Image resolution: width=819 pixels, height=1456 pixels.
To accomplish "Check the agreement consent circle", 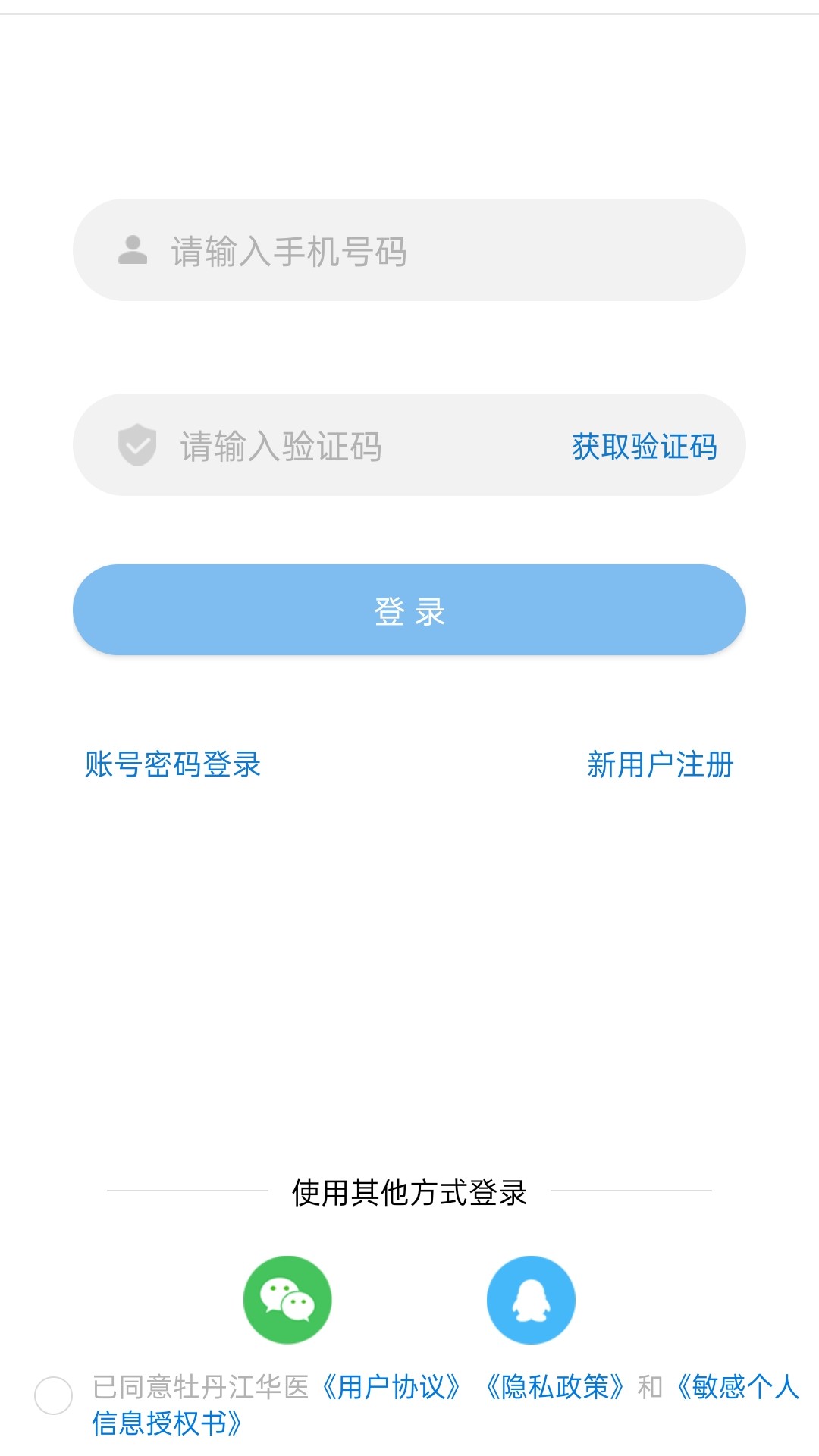I will pos(54,1395).
